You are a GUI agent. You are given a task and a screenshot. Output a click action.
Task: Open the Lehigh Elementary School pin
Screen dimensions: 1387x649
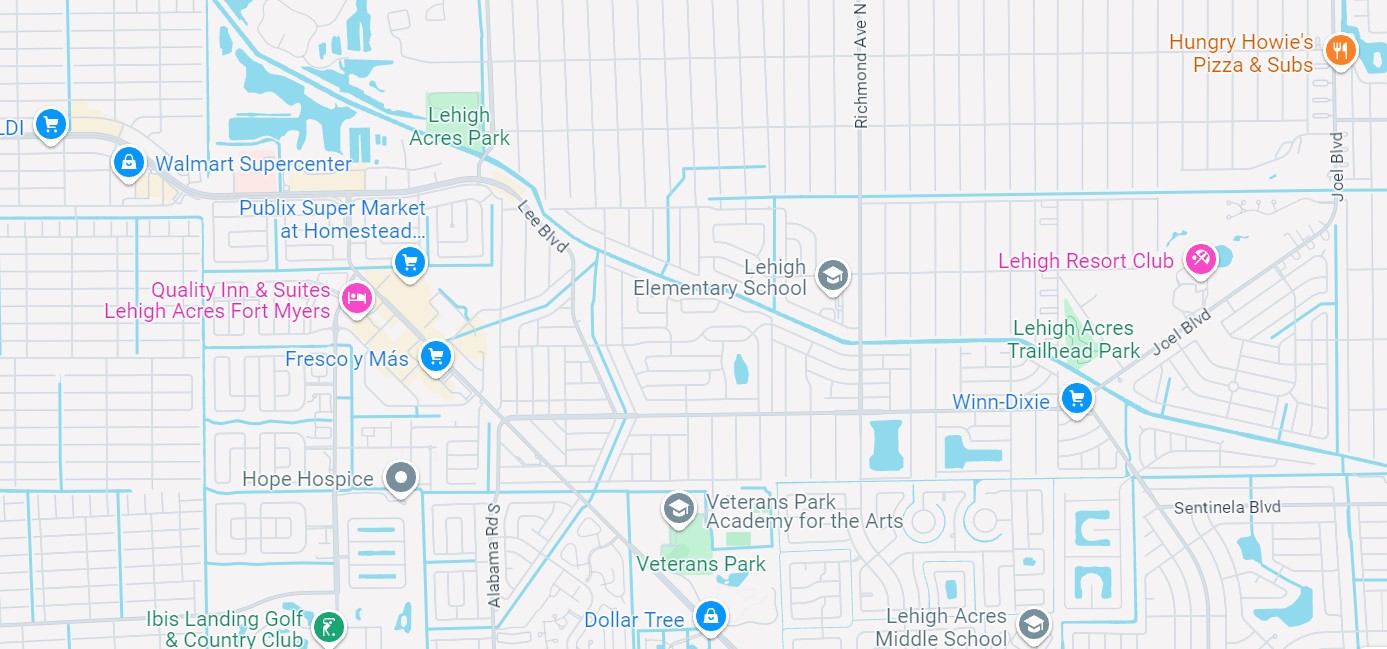pyautogui.click(x=832, y=274)
